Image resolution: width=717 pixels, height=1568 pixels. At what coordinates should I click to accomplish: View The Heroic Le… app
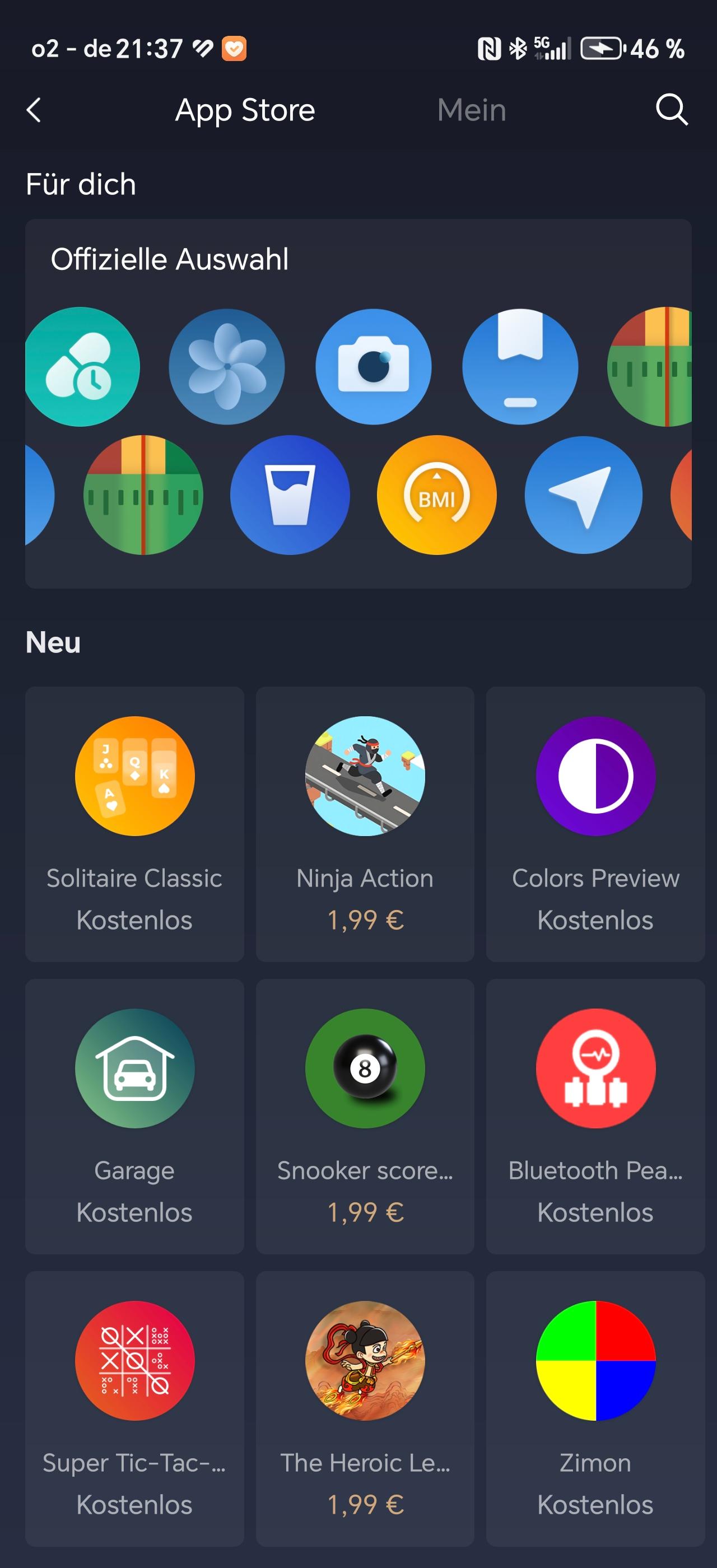pyautogui.click(x=365, y=1408)
